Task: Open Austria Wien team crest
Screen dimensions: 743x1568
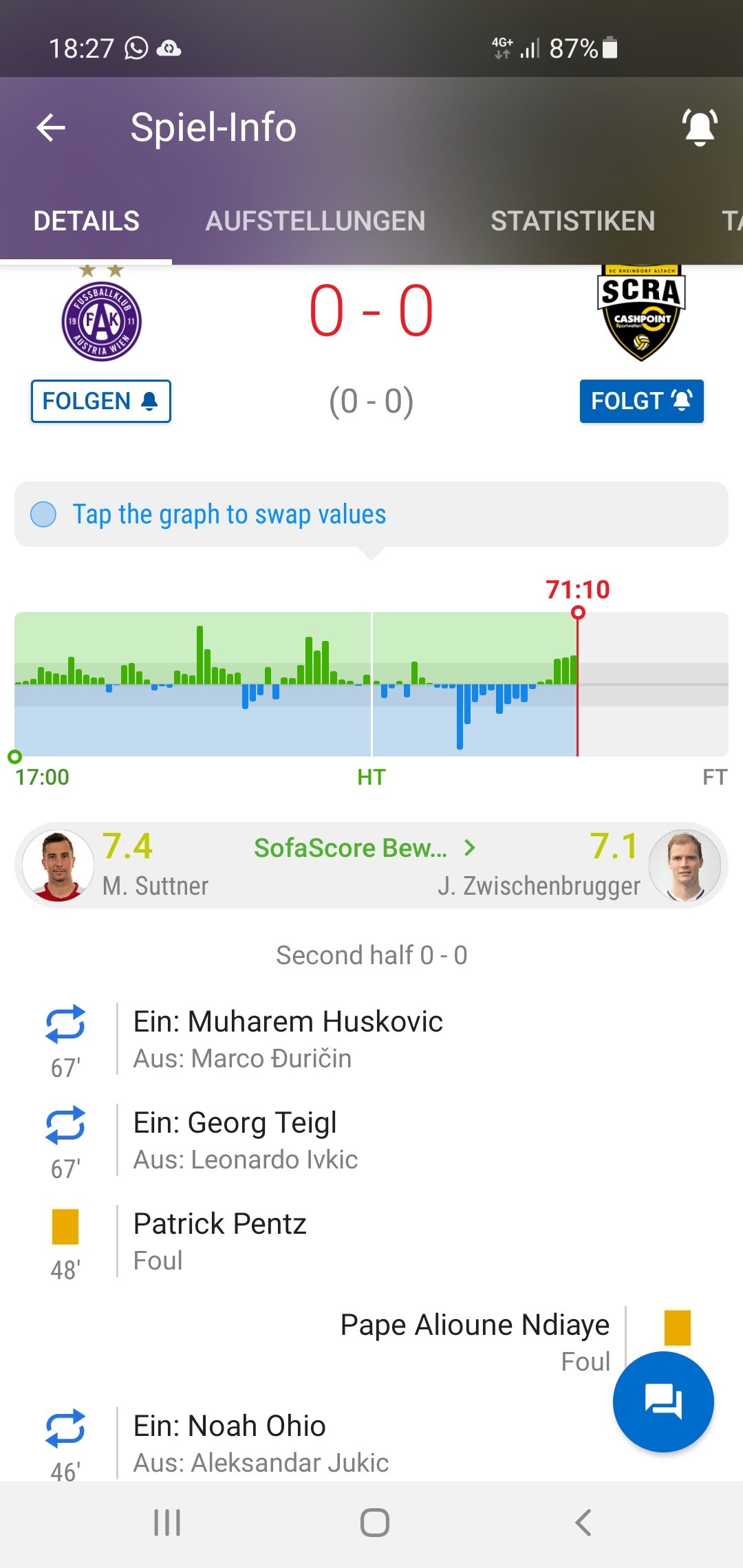Action: click(101, 314)
